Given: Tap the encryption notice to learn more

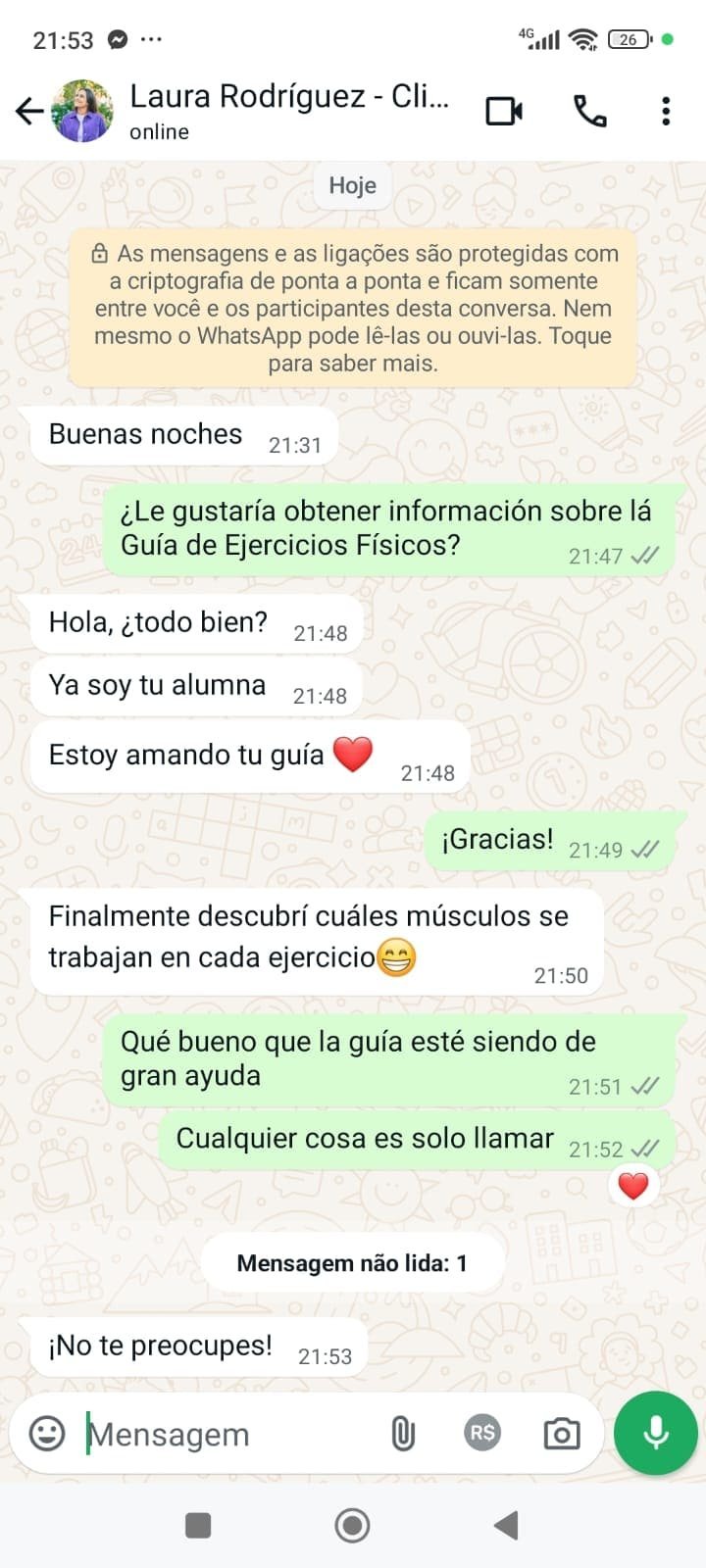Looking at the screenshot, I should [353, 308].
